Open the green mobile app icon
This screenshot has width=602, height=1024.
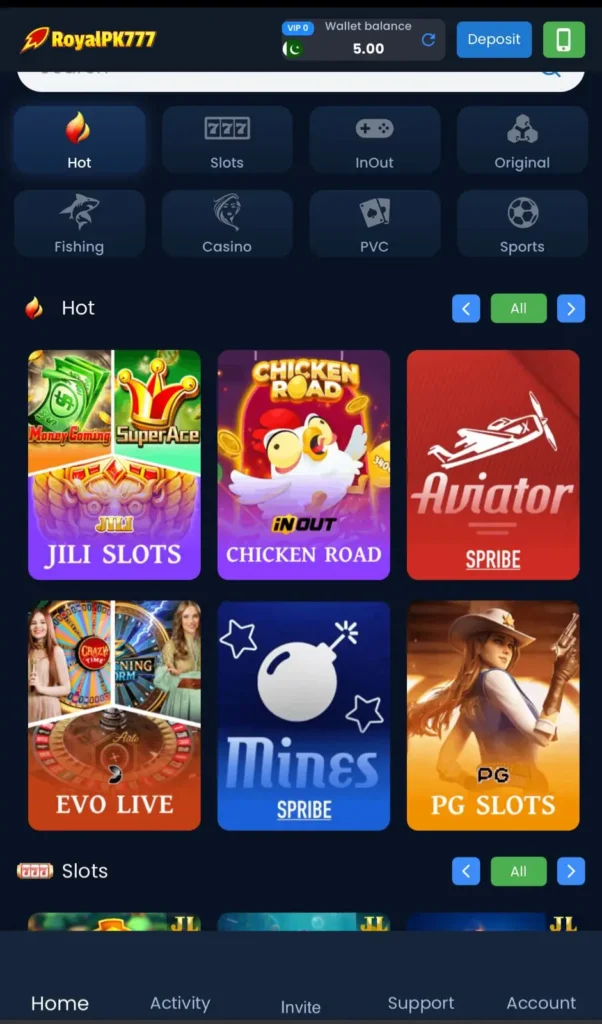tap(564, 40)
